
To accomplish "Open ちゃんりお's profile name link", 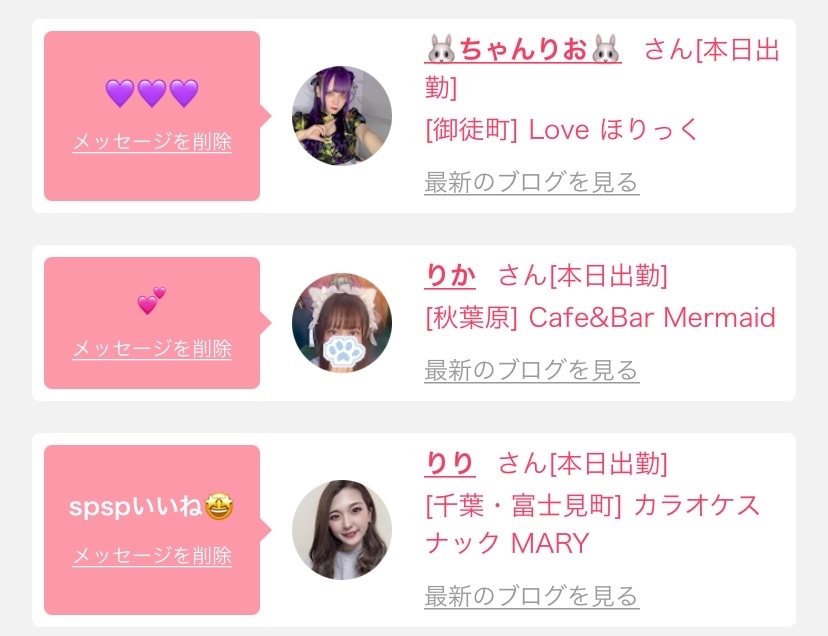I will [x=523, y=49].
